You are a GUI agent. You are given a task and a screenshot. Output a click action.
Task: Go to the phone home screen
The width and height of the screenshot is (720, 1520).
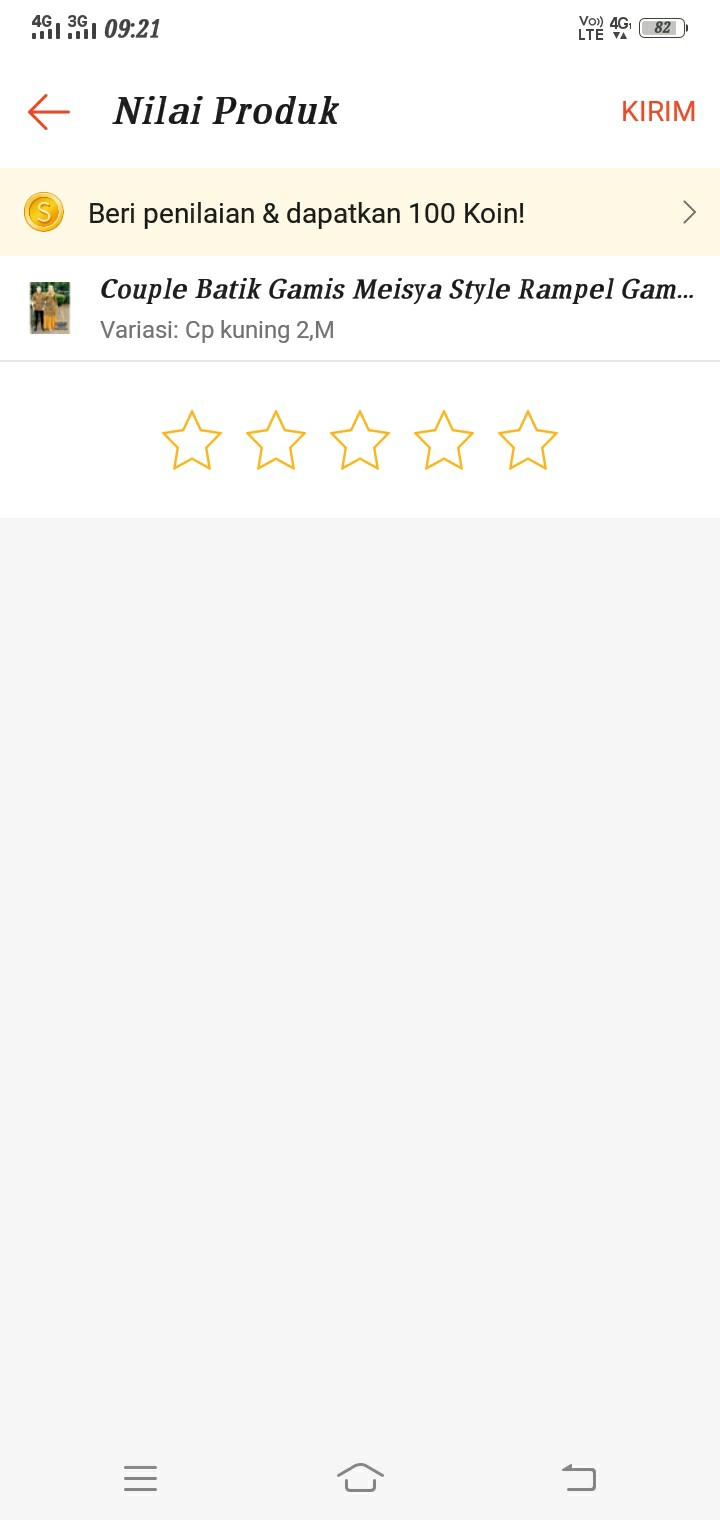pyautogui.click(x=360, y=1478)
